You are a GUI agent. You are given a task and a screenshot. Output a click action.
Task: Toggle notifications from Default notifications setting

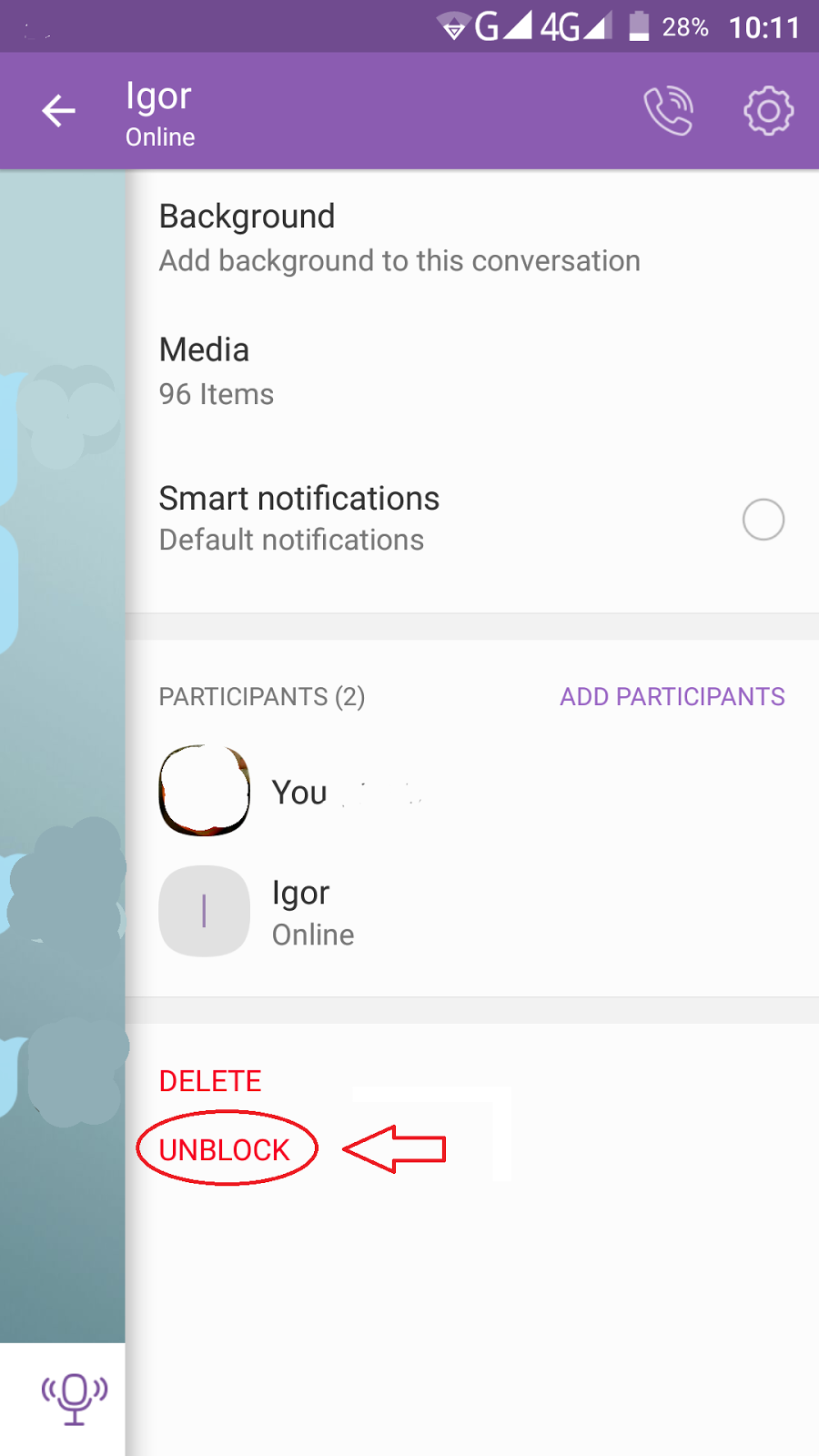coord(291,539)
